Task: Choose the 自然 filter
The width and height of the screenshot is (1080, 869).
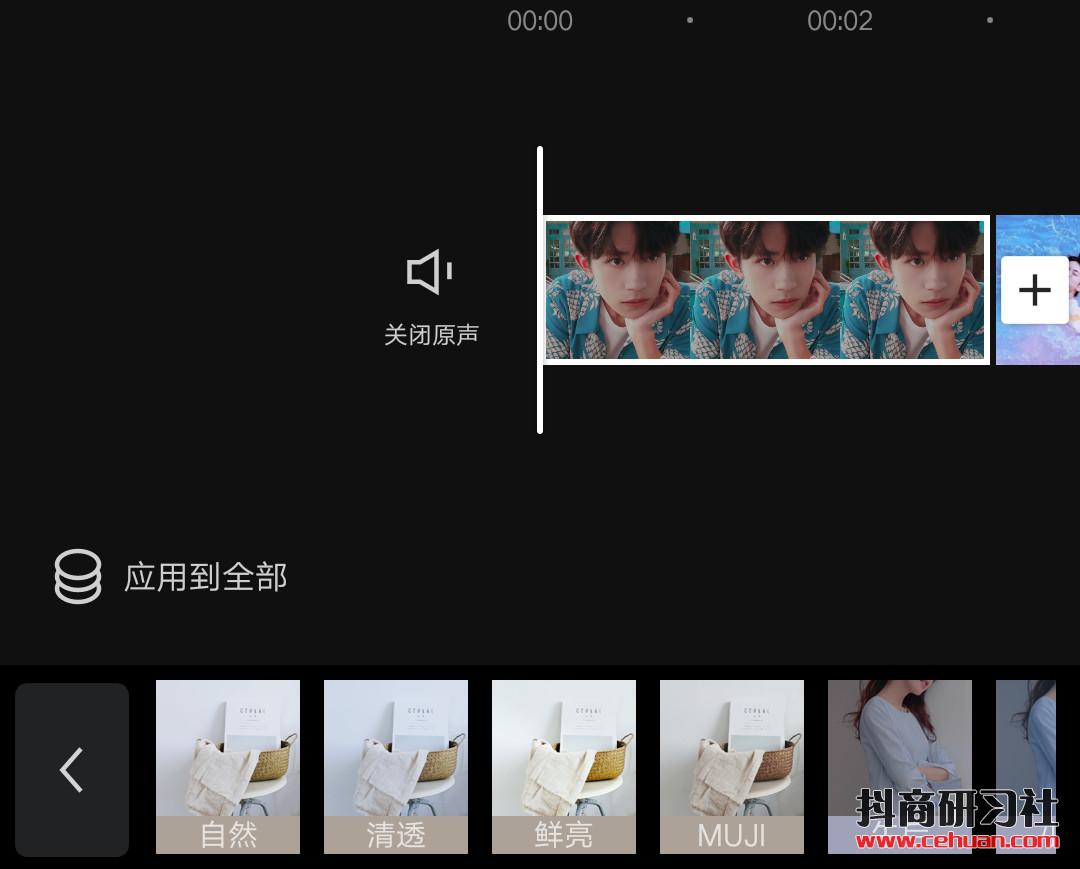Action: tap(228, 767)
